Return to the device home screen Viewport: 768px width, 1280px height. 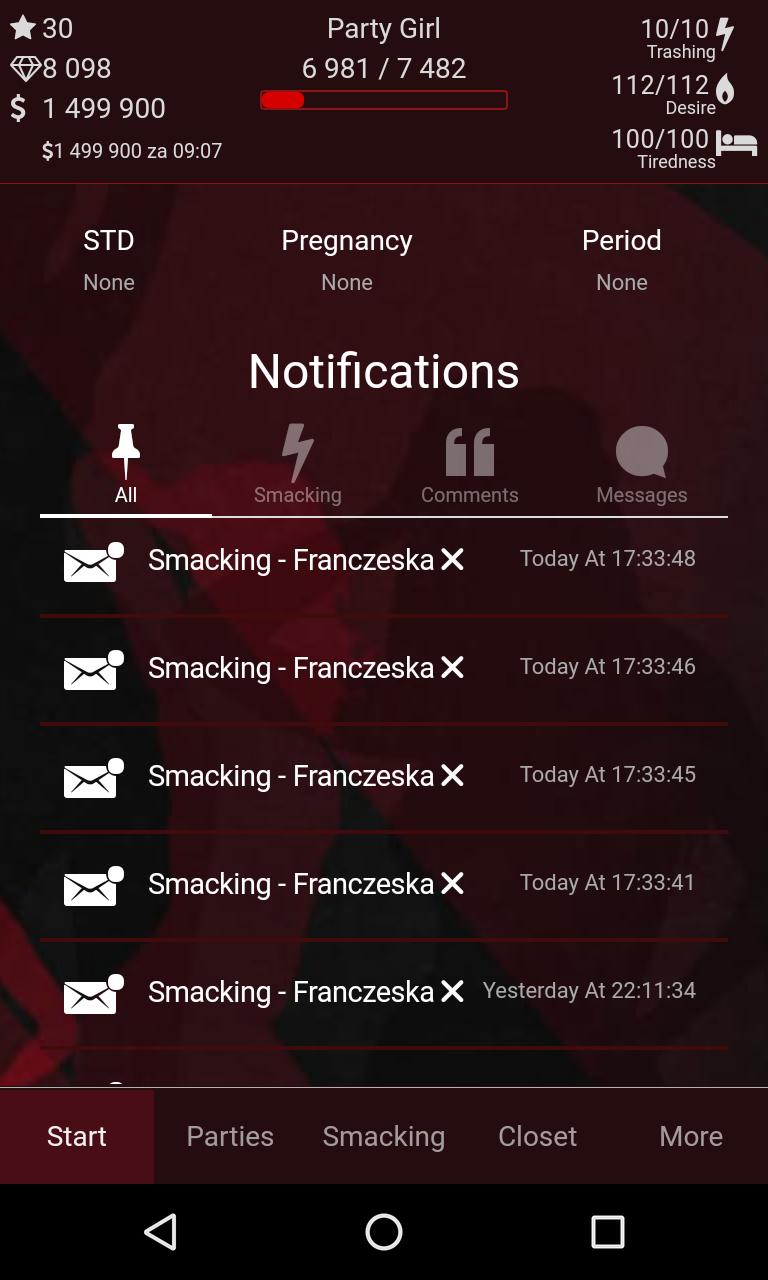(384, 1232)
